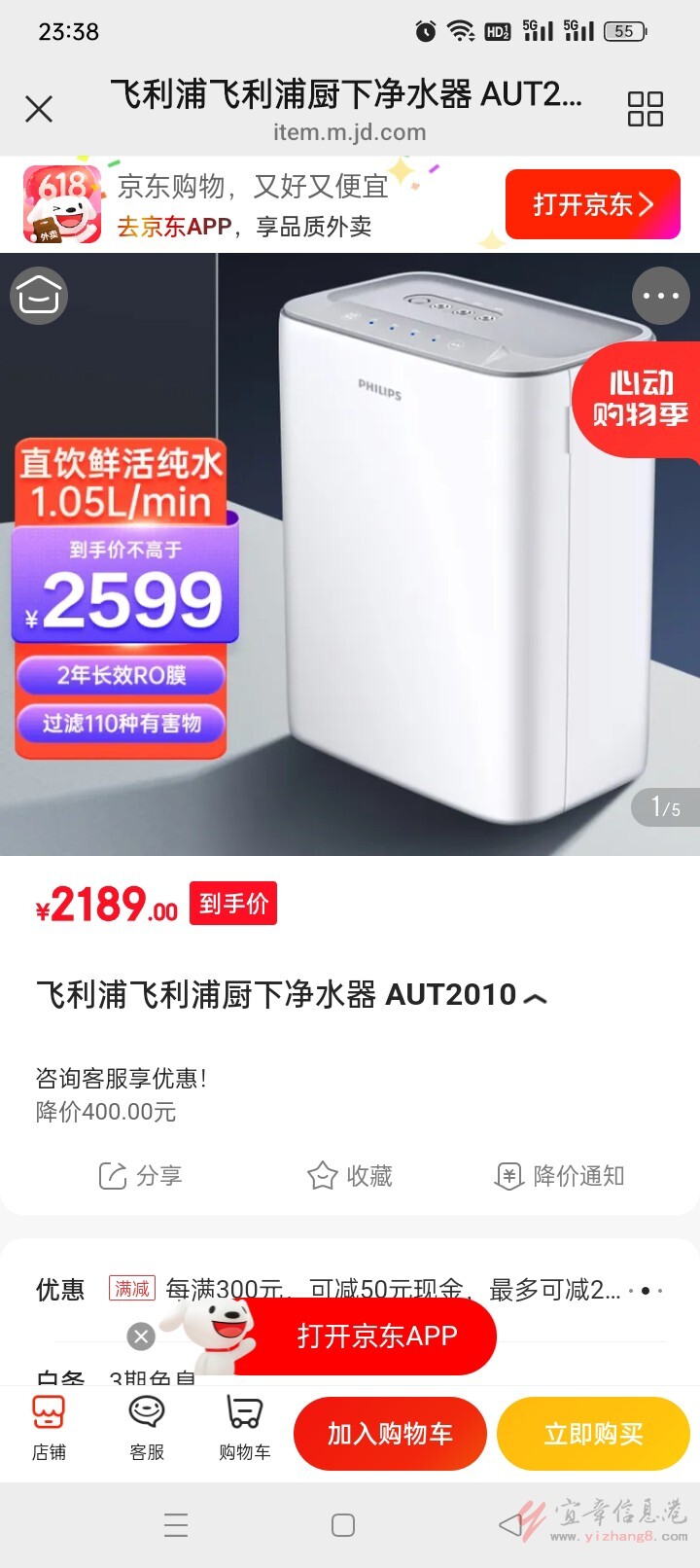Viewport: 700px width, 1568px height.
Task: Tap the system home button
Action: click(343, 1525)
